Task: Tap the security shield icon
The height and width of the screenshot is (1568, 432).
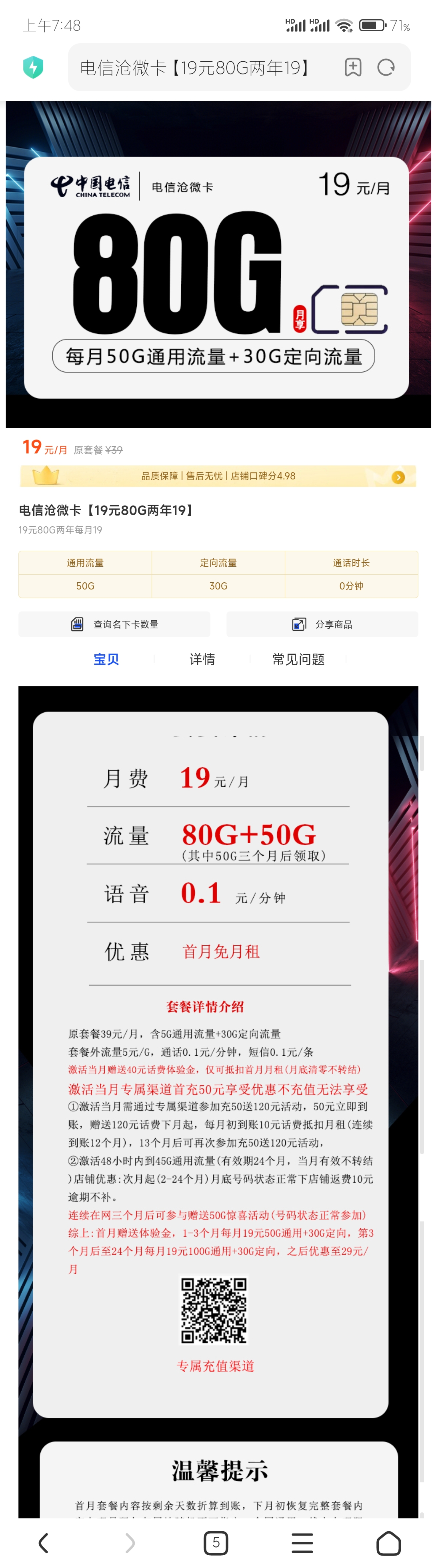Action: tap(34, 67)
